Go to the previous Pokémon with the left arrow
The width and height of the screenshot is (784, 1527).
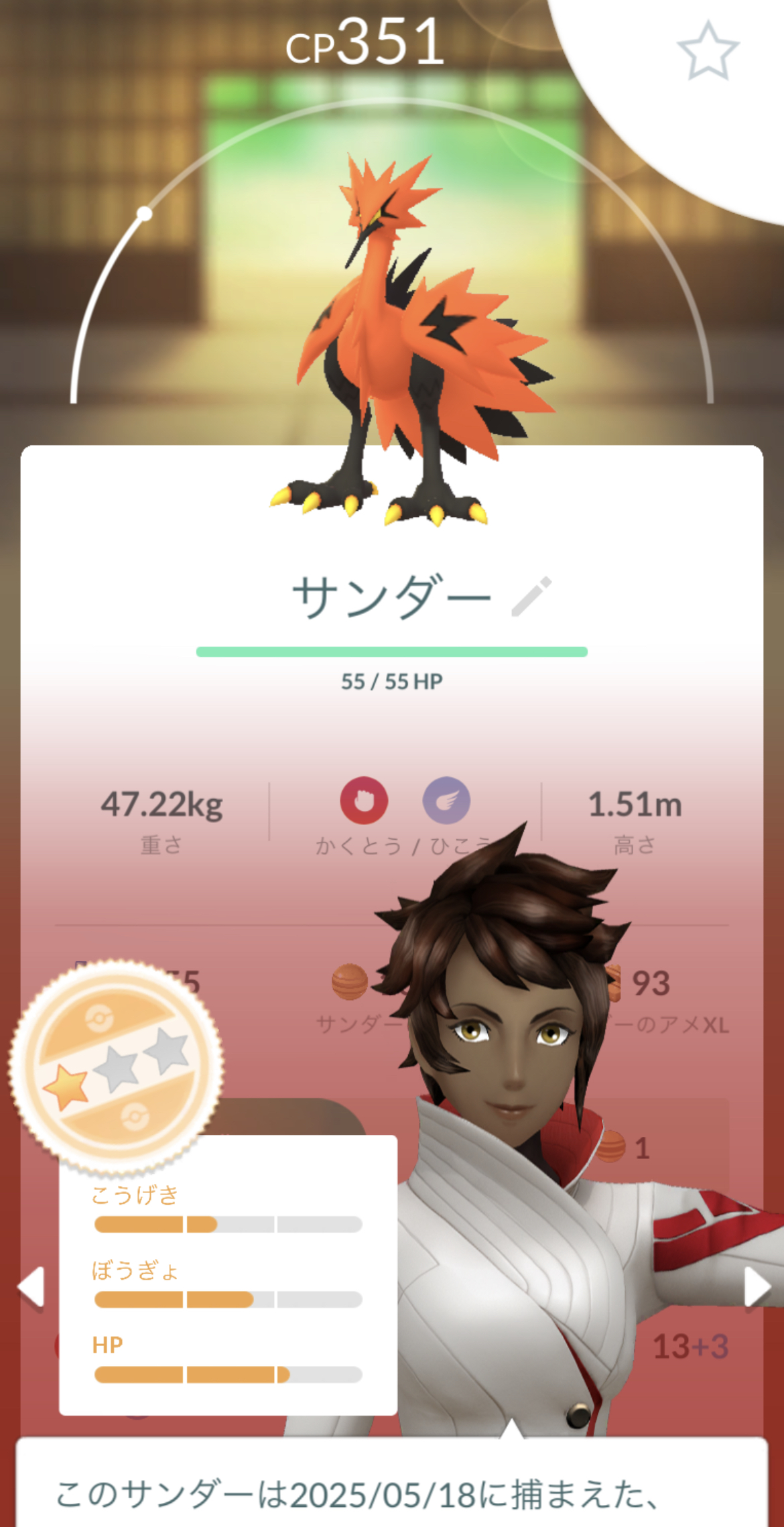[31, 1286]
